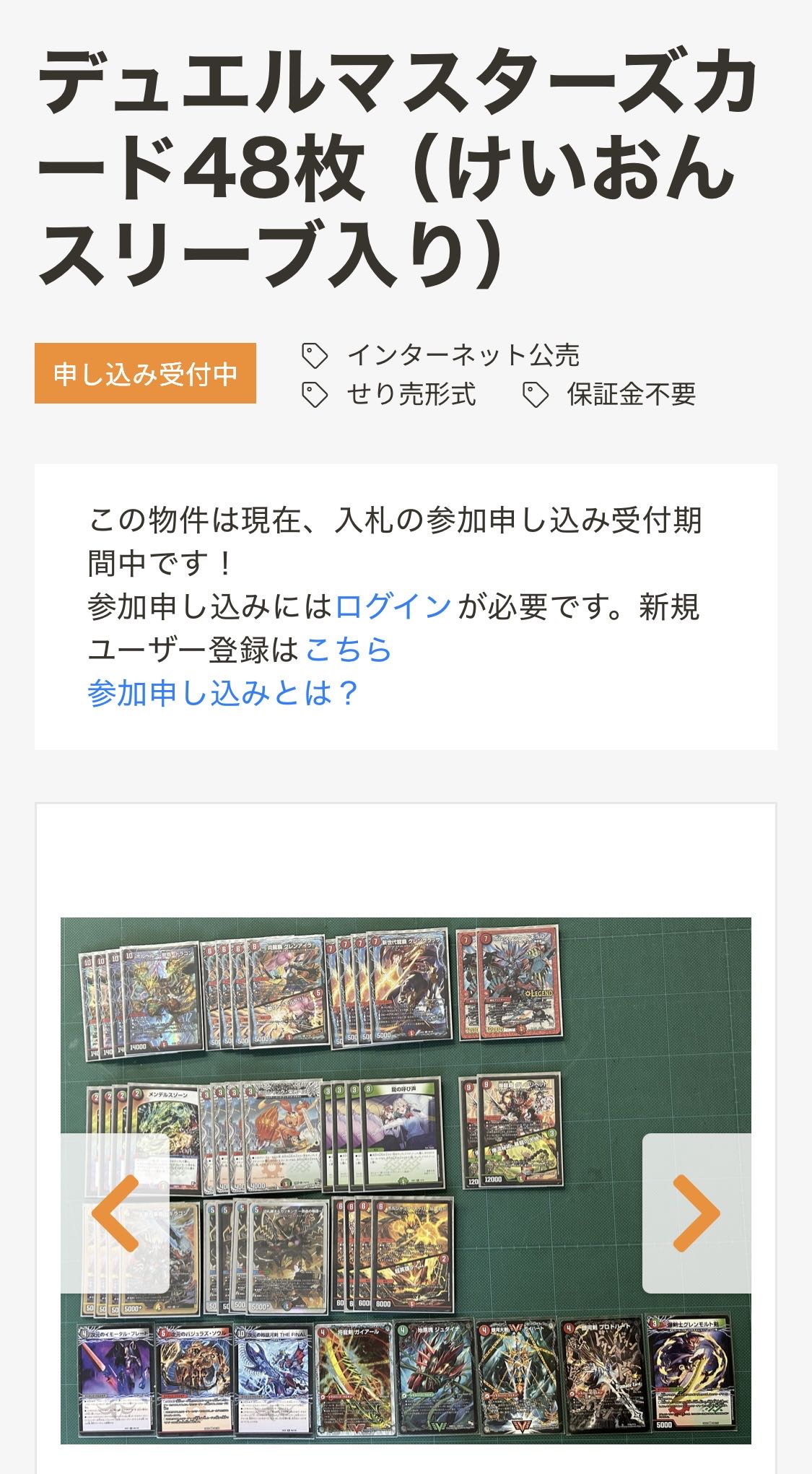Viewport: 812px width, 1474px height.
Task: Open the ログイン link
Action: coord(393,606)
